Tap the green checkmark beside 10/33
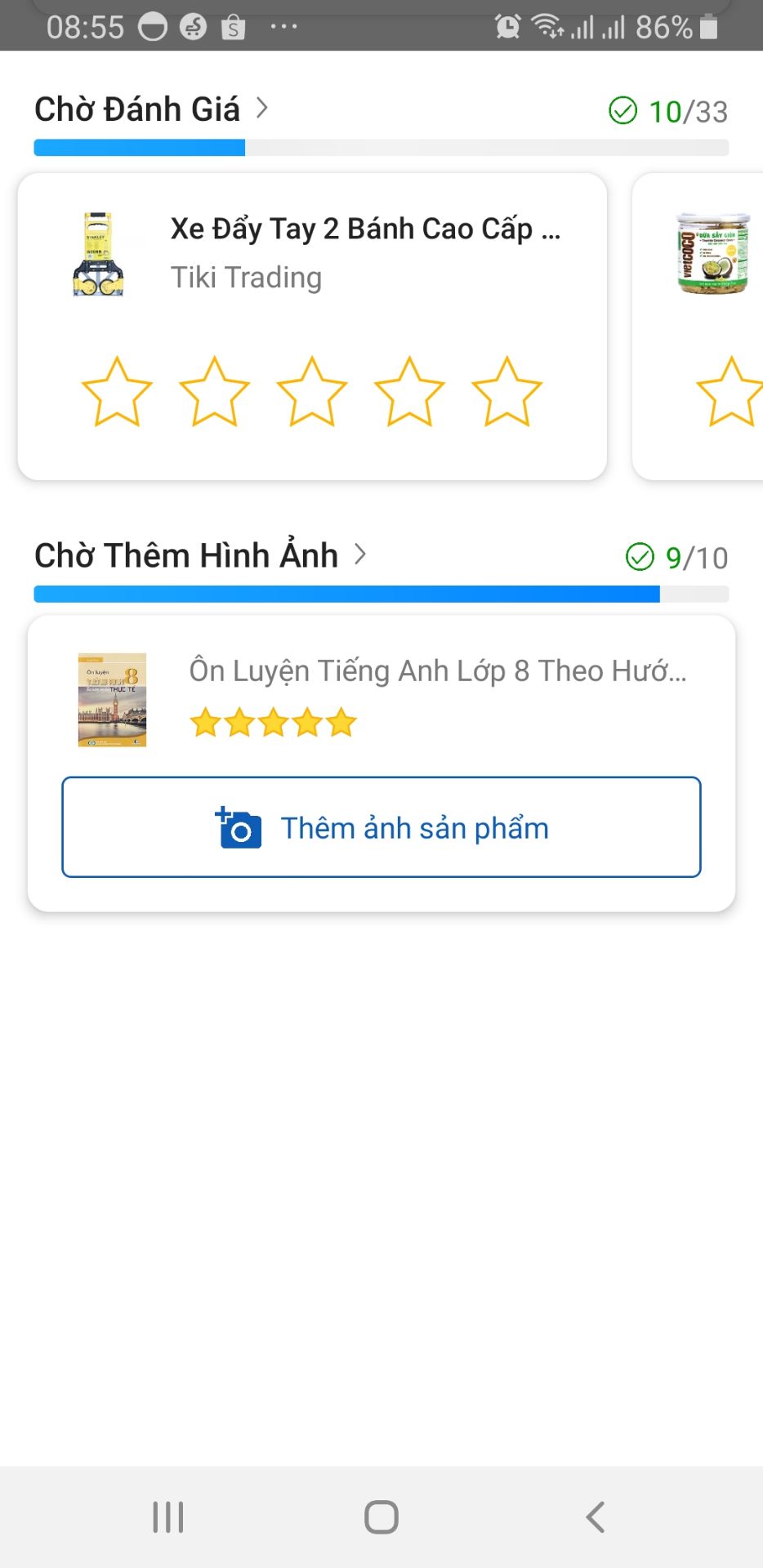763x1568 pixels. pos(623,109)
